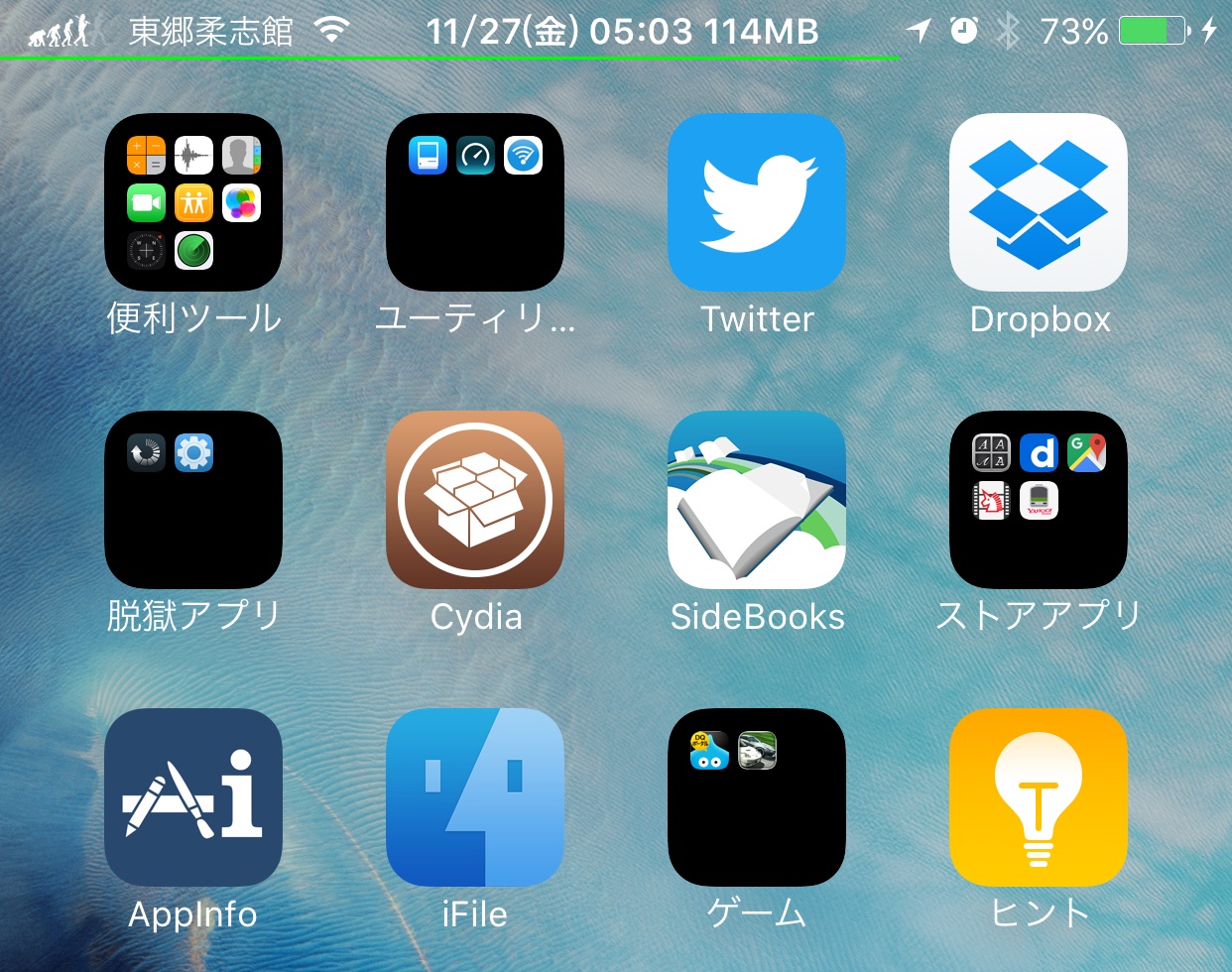Open the ストアアプリ folder
Screen dimensions: 1232x972
coord(1039,500)
